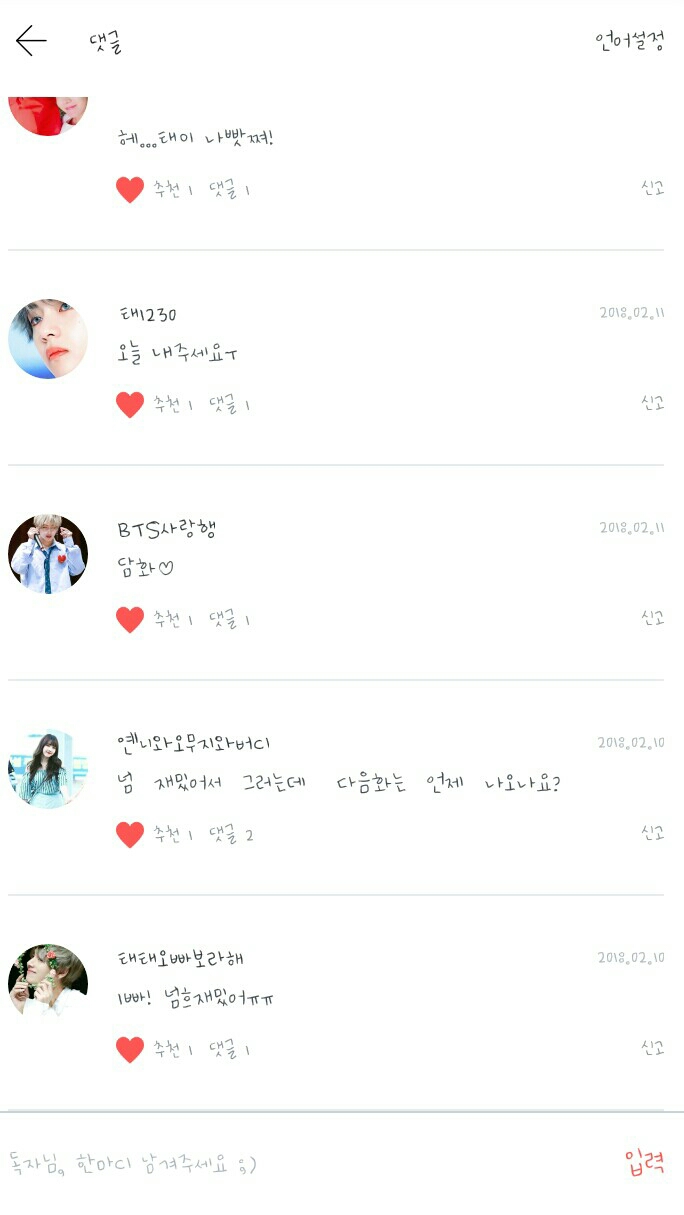Report the comment 헤...태이 나빴져!
684x1215 pixels.
(652, 188)
